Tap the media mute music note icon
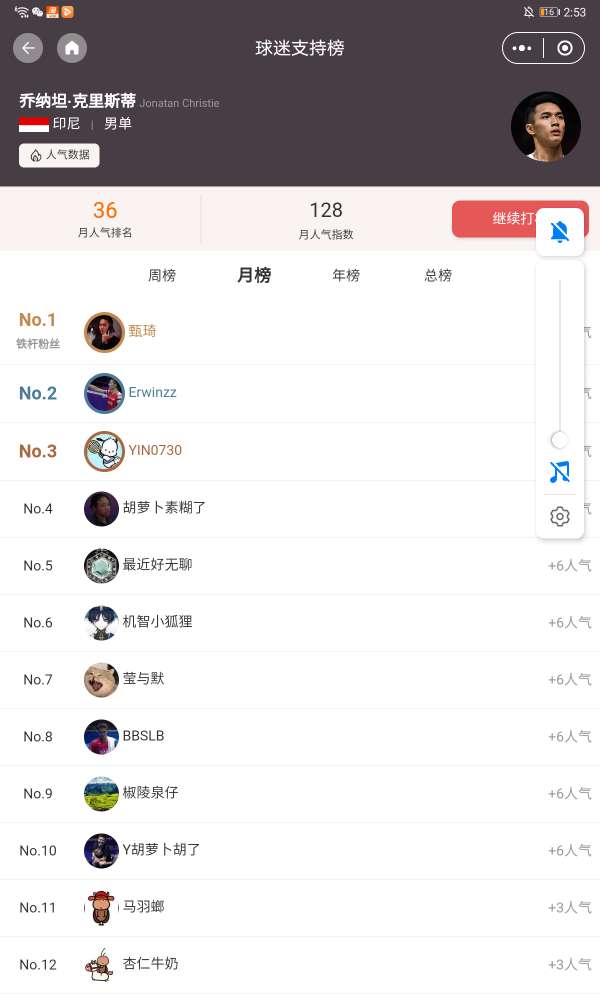 (560, 472)
